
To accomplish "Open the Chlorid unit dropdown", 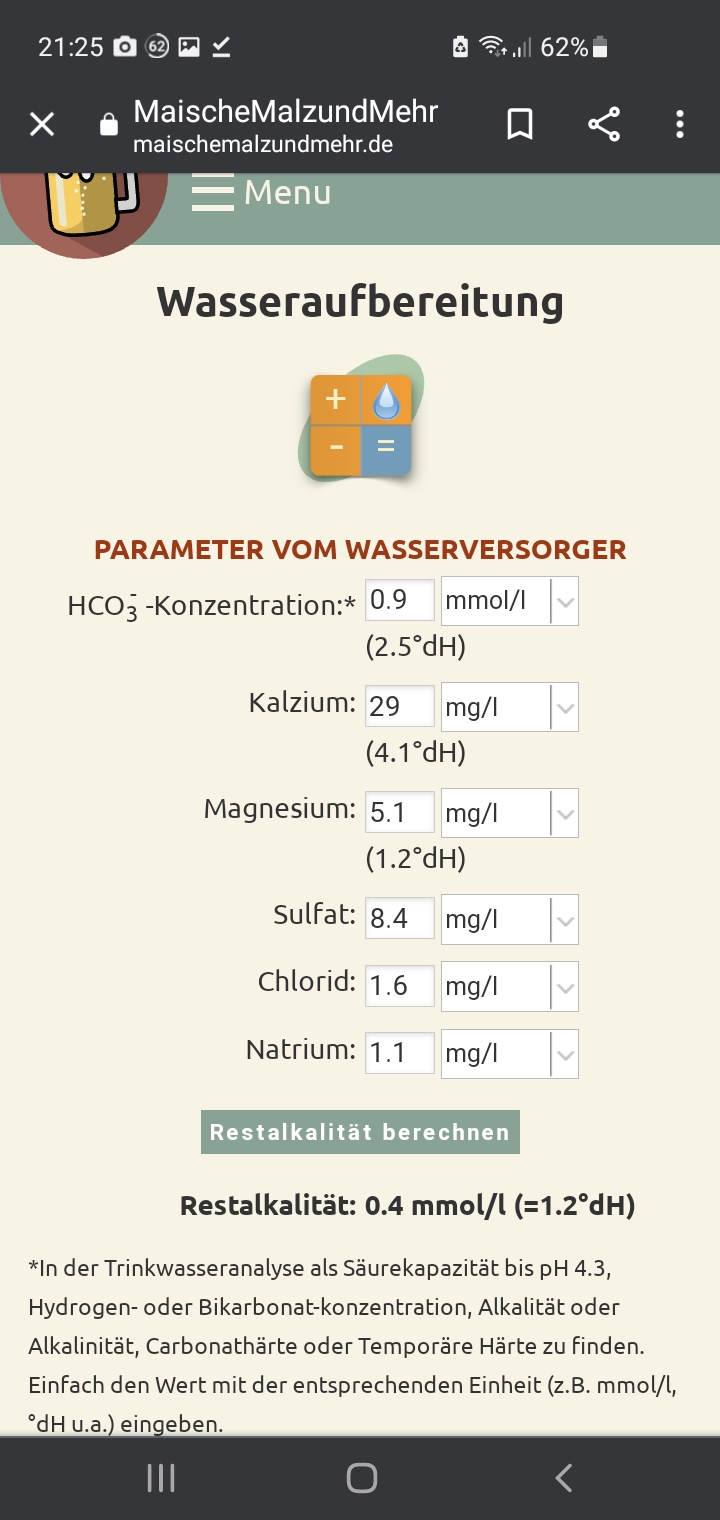I will tap(509, 987).
